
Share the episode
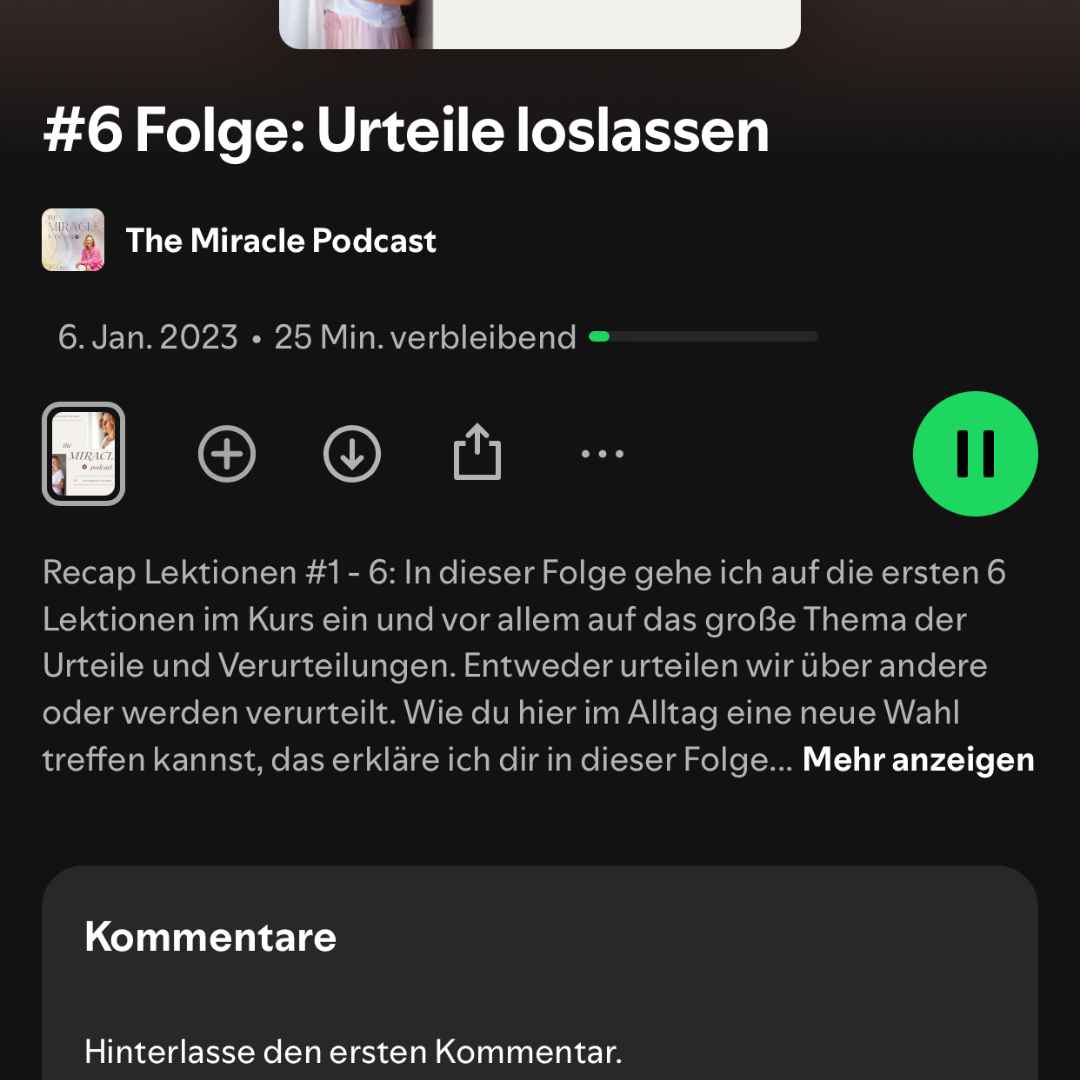coord(477,454)
